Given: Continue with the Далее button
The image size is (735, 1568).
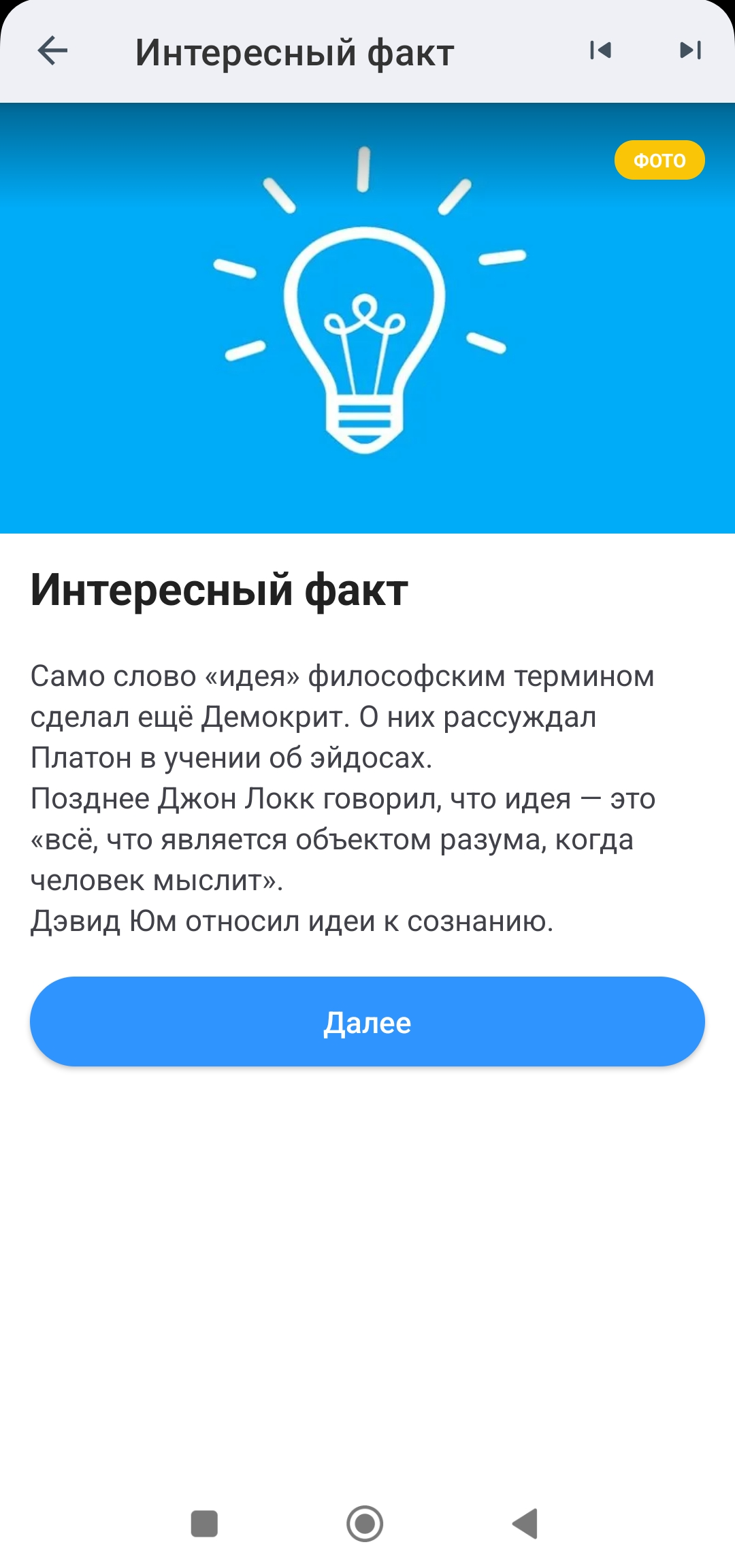Looking at the screenshot, I should 367,1022.
